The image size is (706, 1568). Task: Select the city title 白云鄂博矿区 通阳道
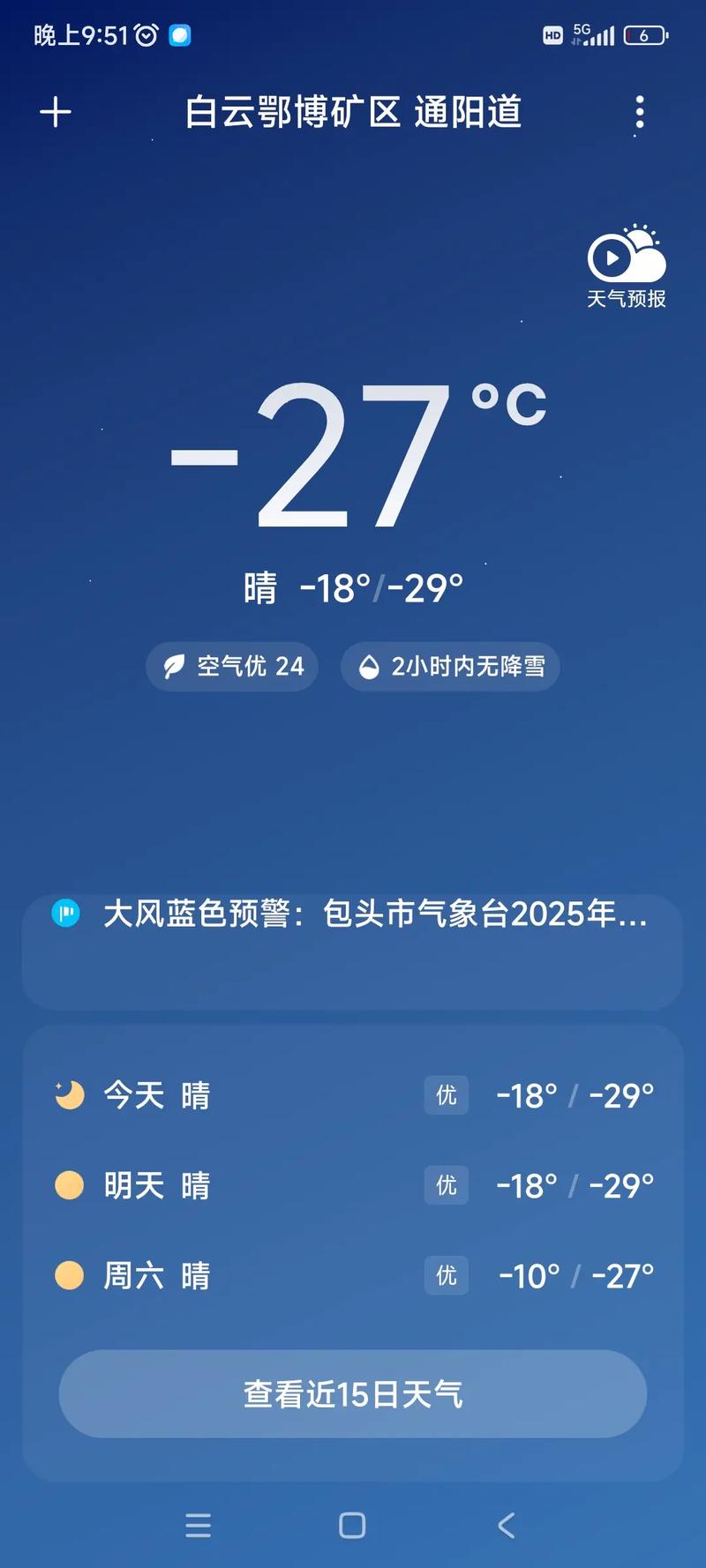[x=353, y=113]
